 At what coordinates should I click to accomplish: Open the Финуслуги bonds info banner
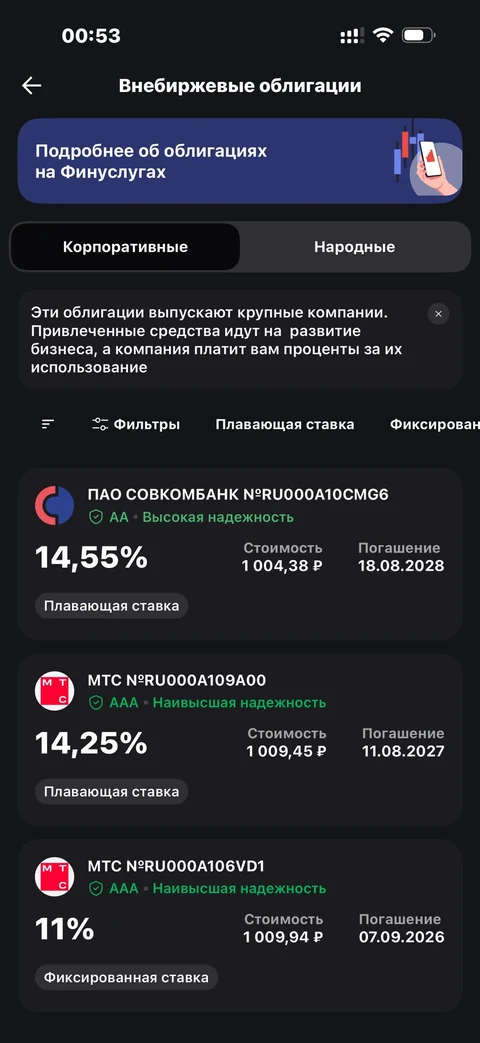pyautogui.click(x=240, y=160)
